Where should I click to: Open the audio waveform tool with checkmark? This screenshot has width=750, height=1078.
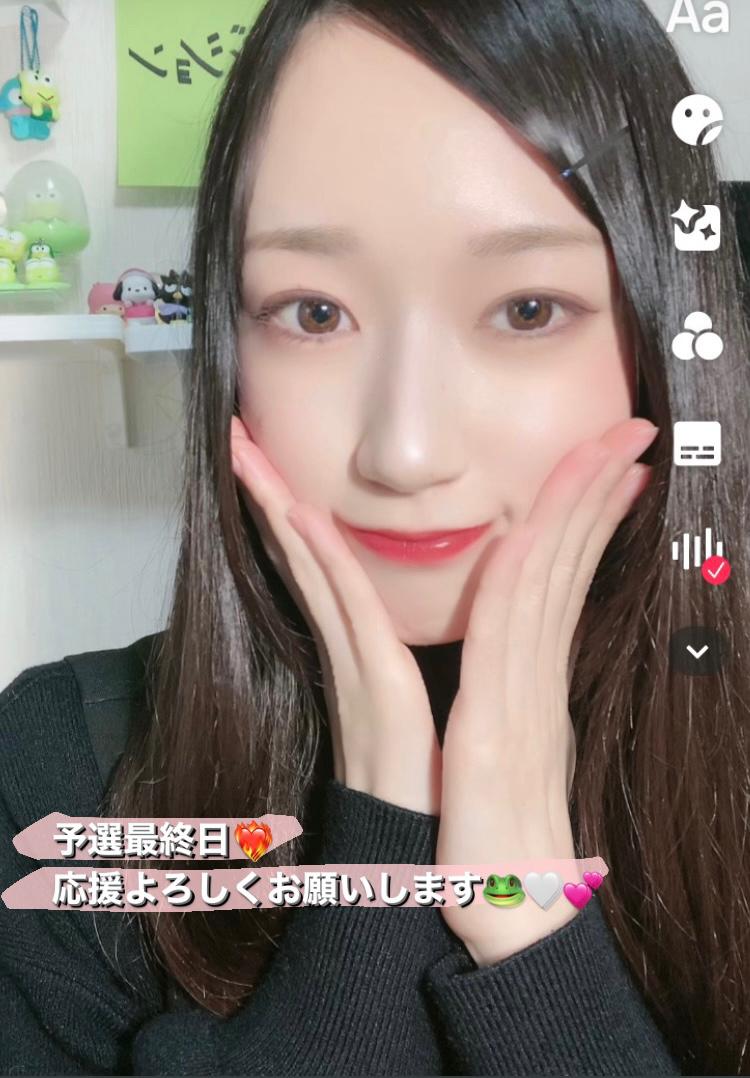coord(699,553)
